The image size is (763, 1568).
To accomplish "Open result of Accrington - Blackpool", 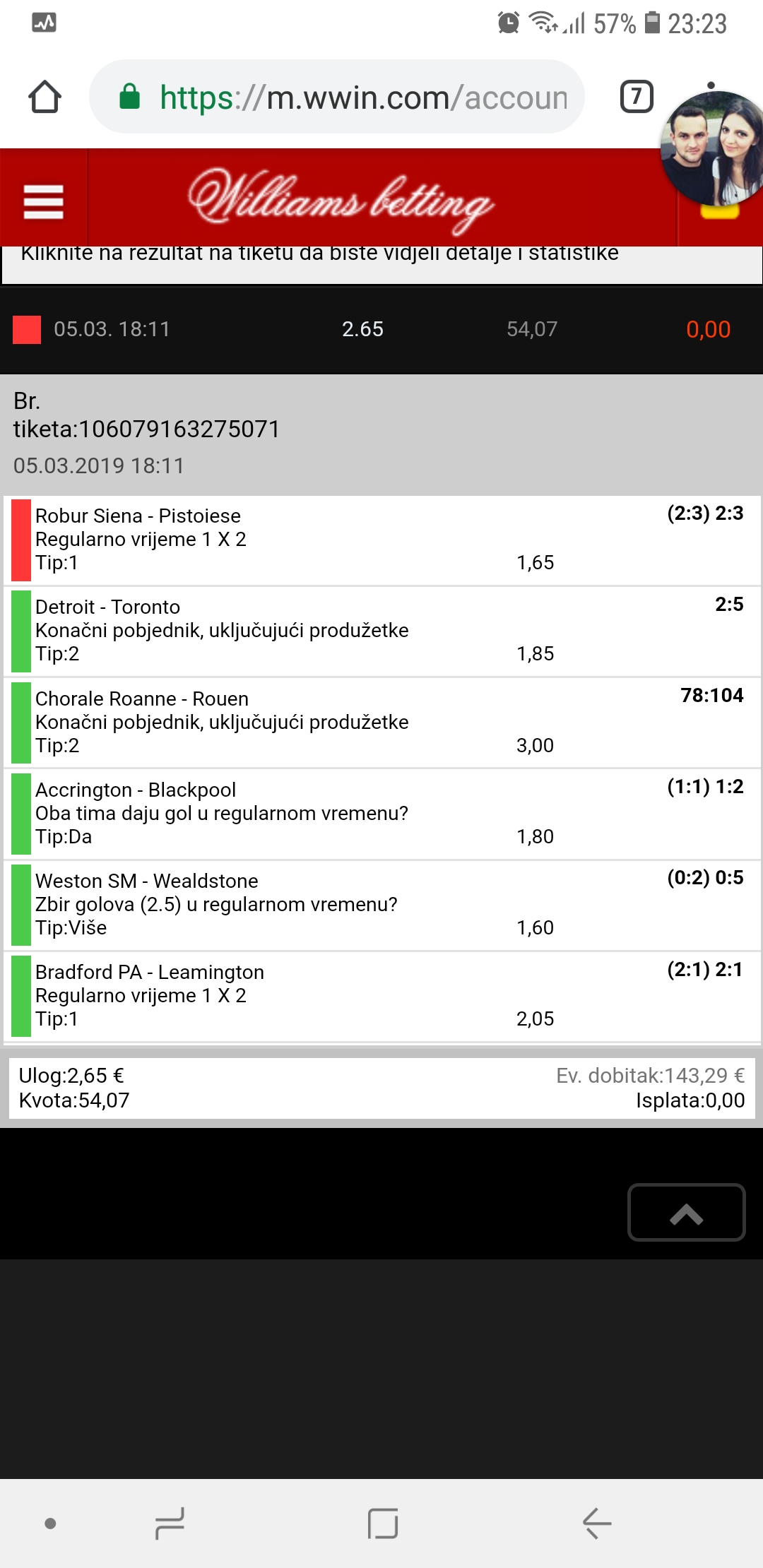I will pyautogui.click(x=705, y=787).
